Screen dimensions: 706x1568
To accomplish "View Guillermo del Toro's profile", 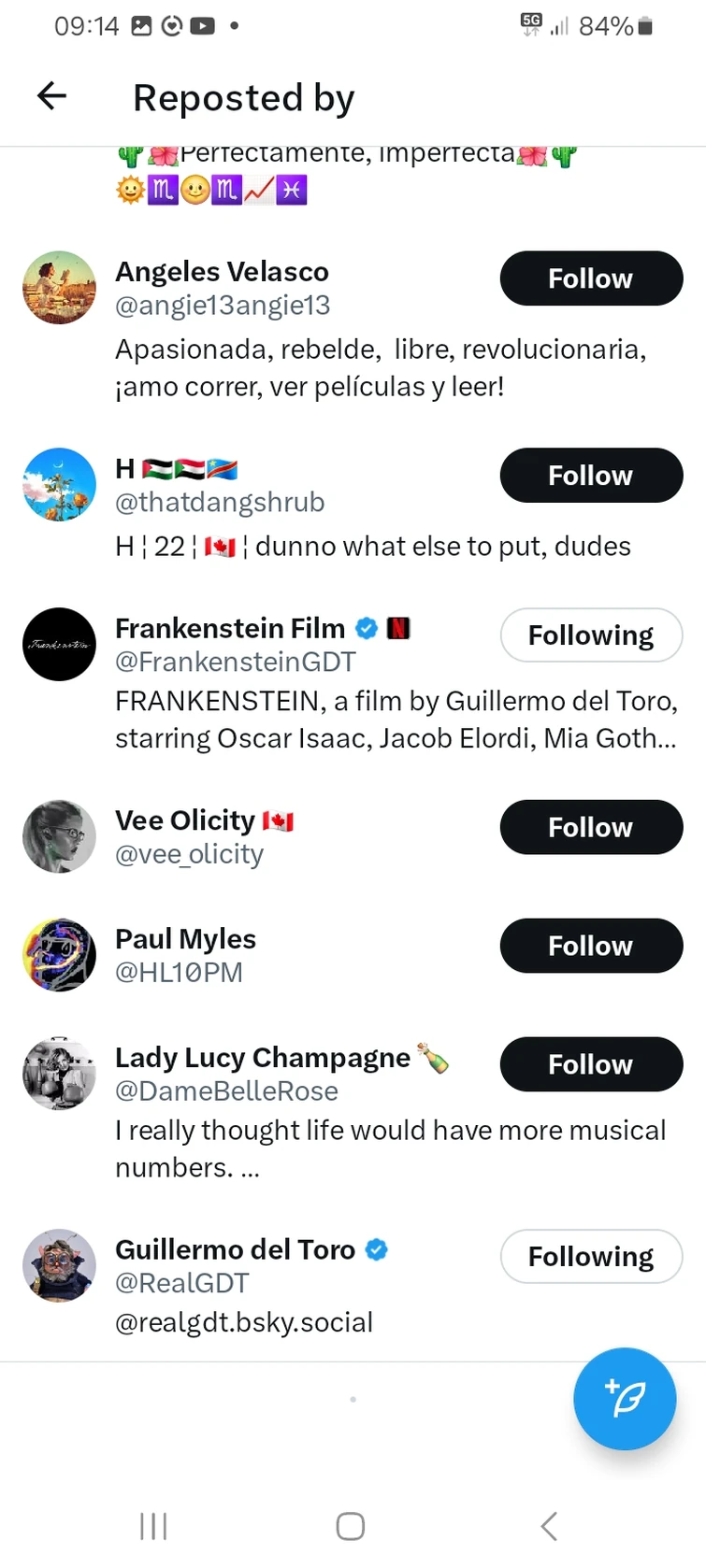I will pyautogui.click(x=235, y=1250).
